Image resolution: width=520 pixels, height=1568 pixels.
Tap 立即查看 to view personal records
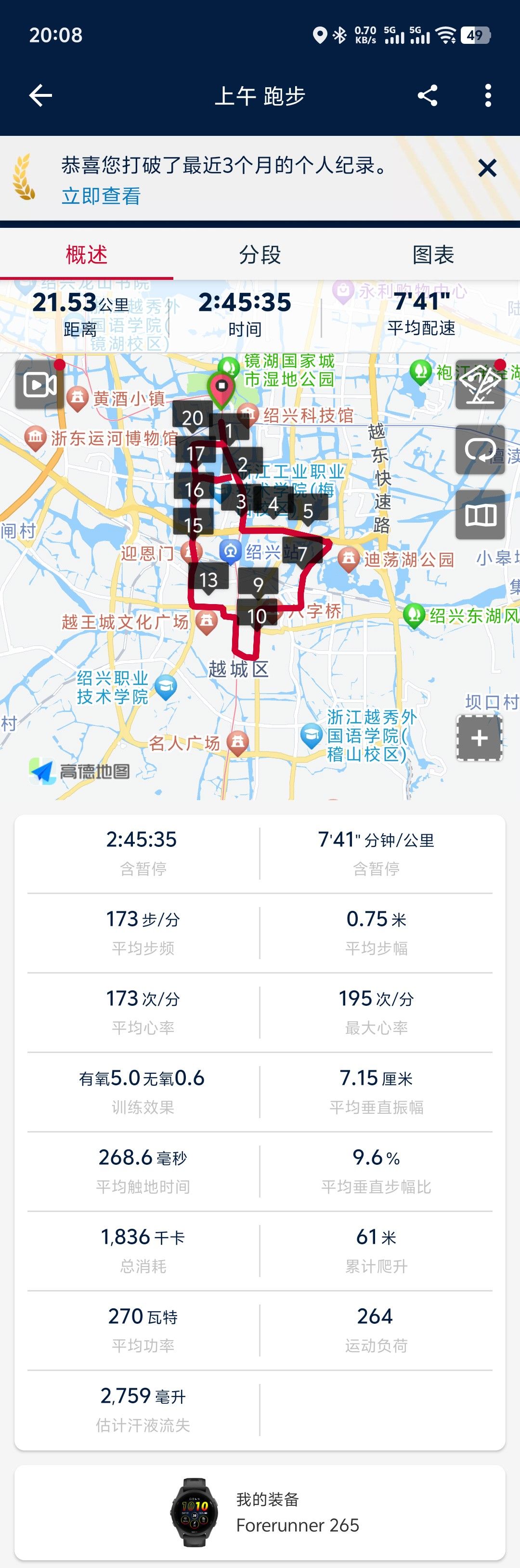pyautogui.click(x=101, y=196)
